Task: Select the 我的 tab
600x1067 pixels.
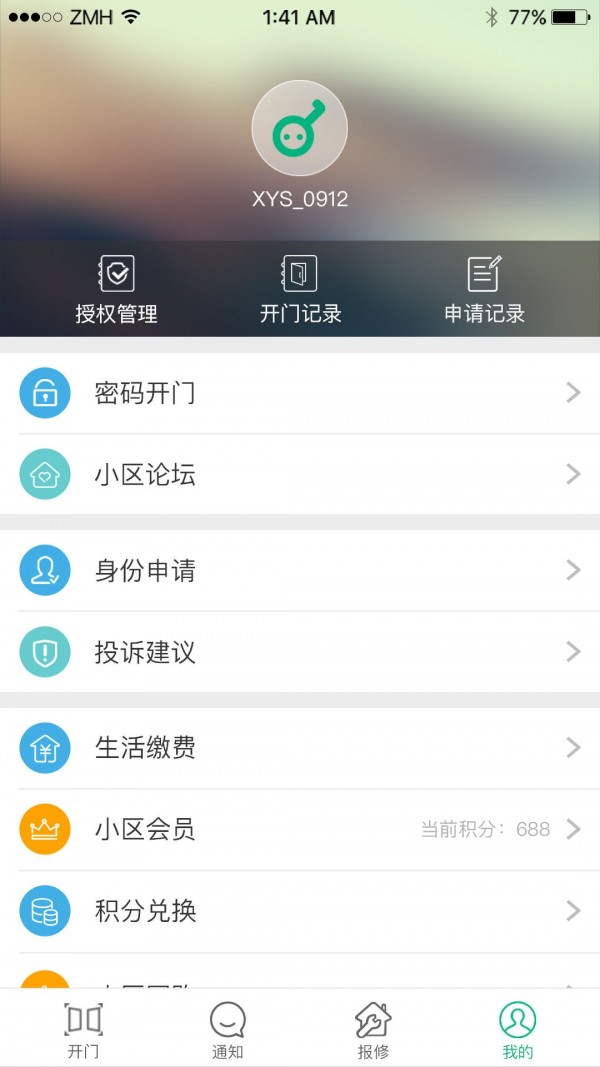Action: click(517, 1029)
